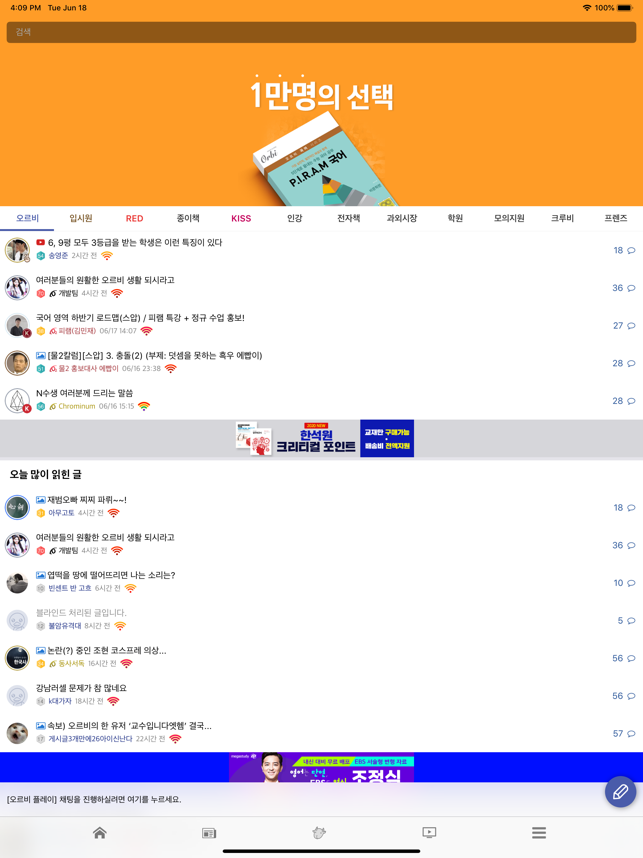643x858 pixels.
Task: Open the 모의지원 tab
Action: 509,218
